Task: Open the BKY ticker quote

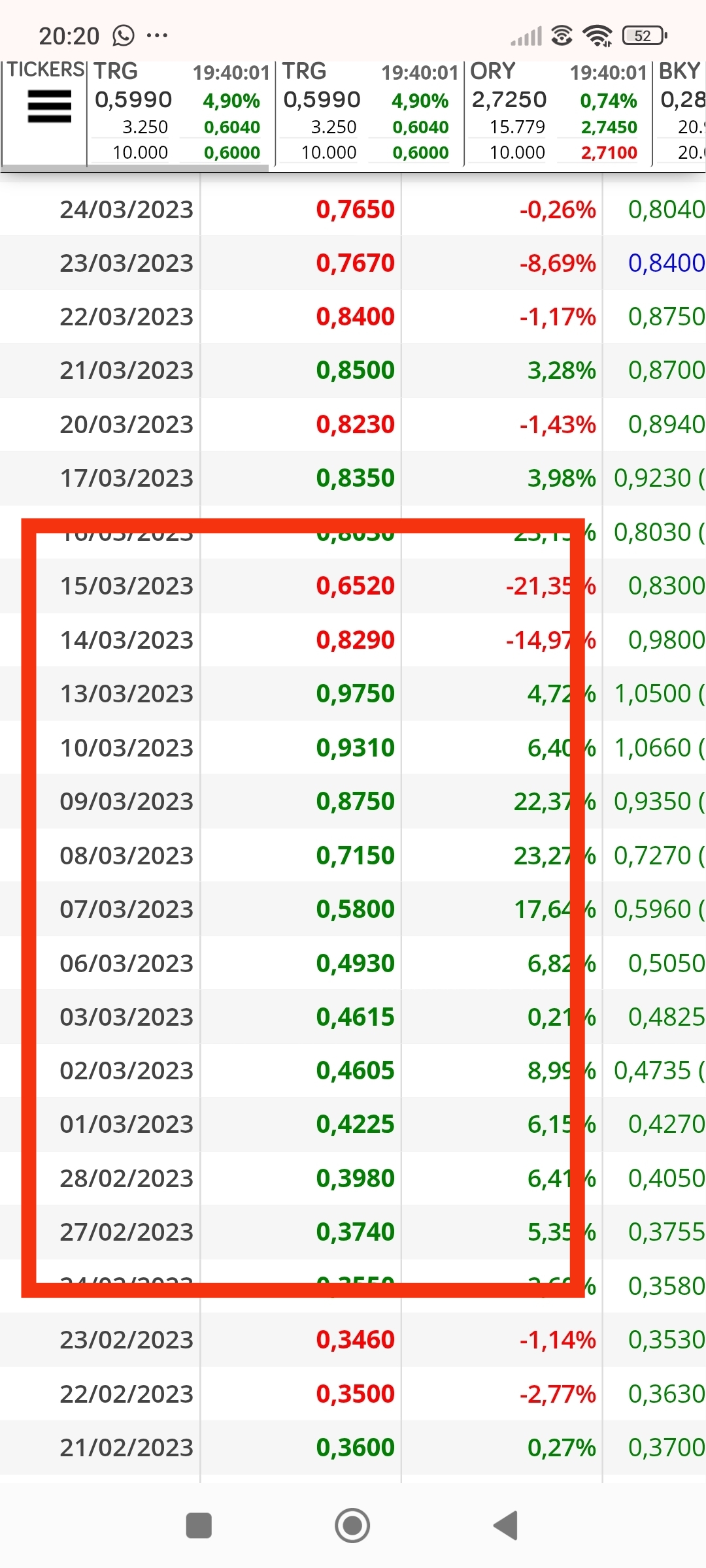Action: (x=680, y=112)
